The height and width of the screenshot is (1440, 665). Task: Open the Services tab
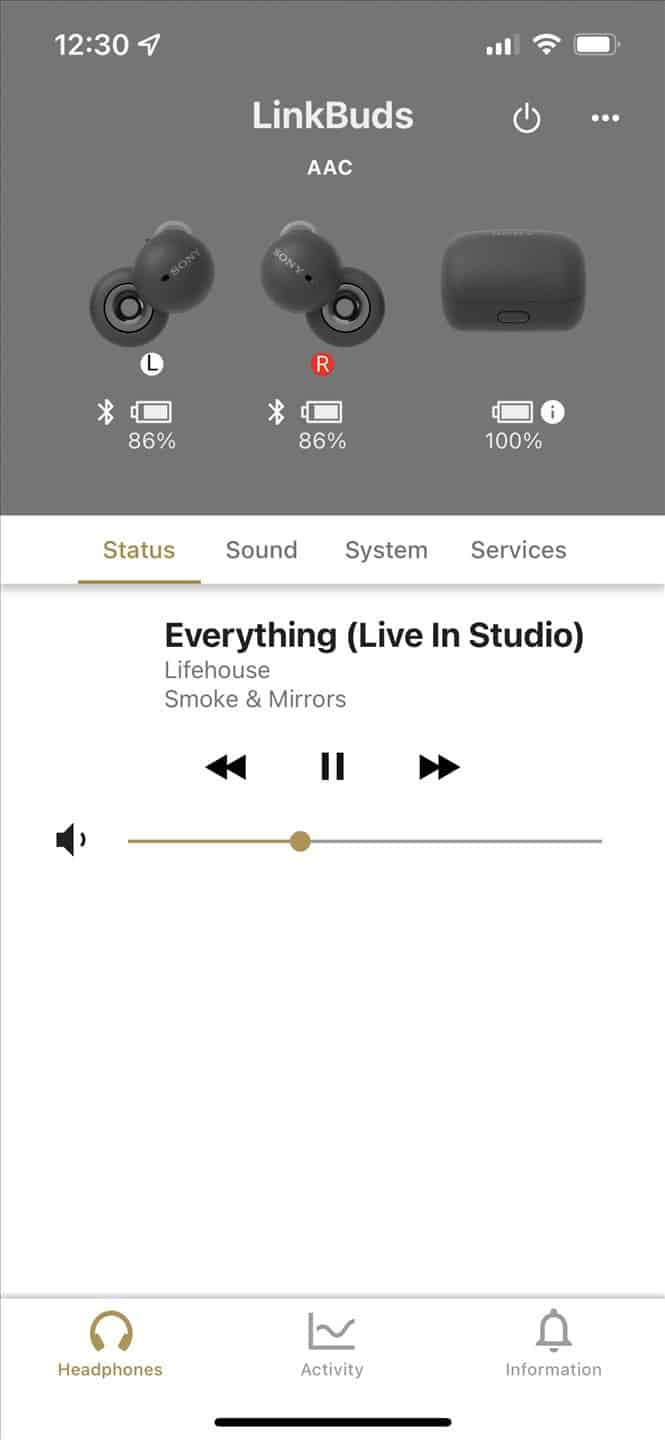coord(518,550)
